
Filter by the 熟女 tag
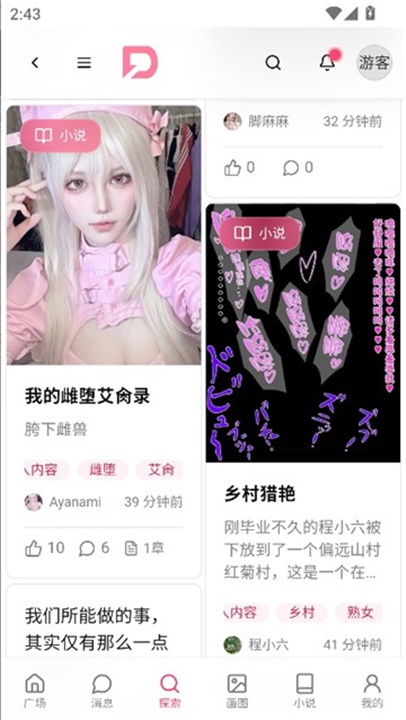pos(359,613)
